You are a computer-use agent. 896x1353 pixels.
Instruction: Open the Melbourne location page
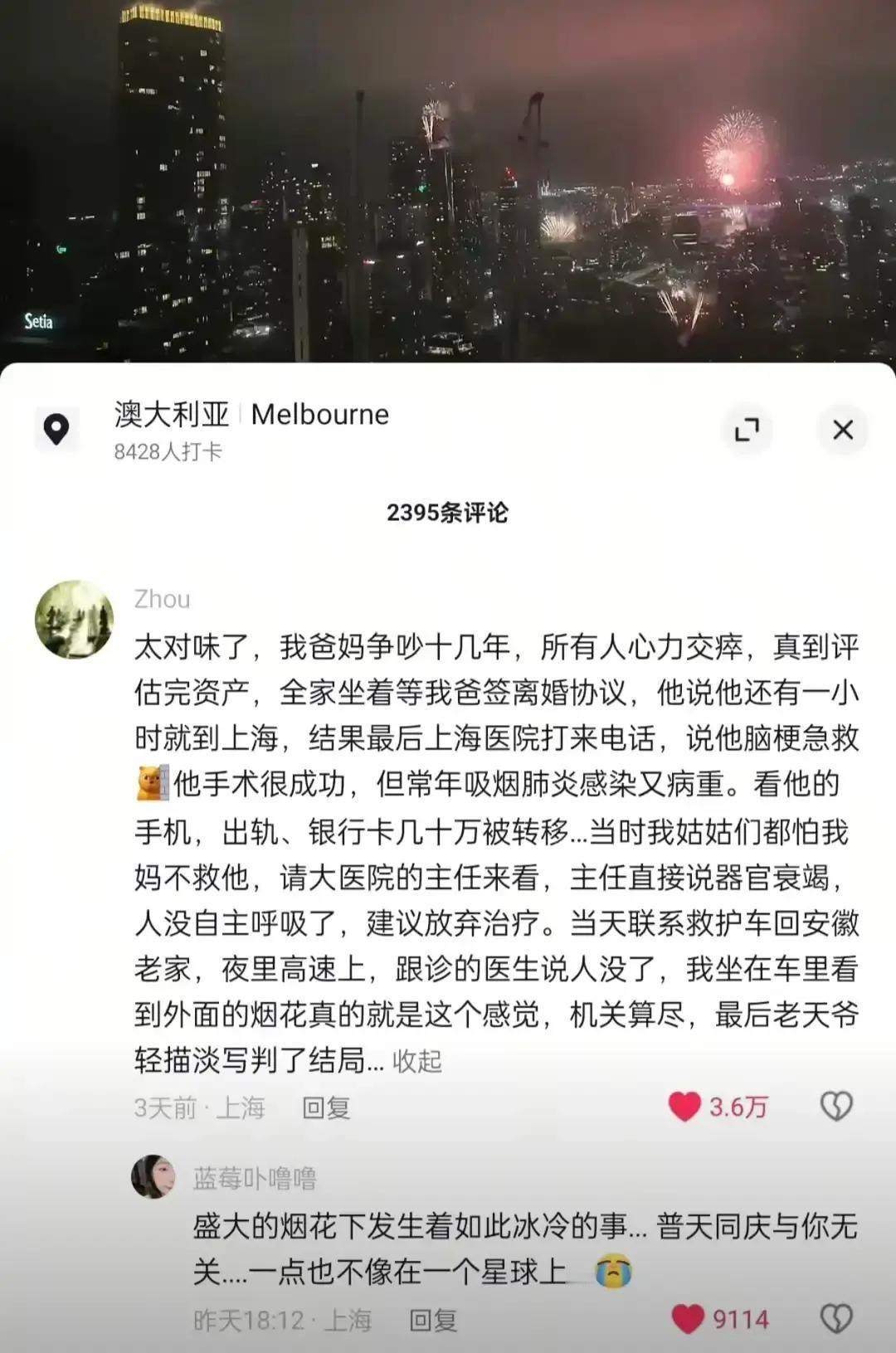click(x=249, y=415)
